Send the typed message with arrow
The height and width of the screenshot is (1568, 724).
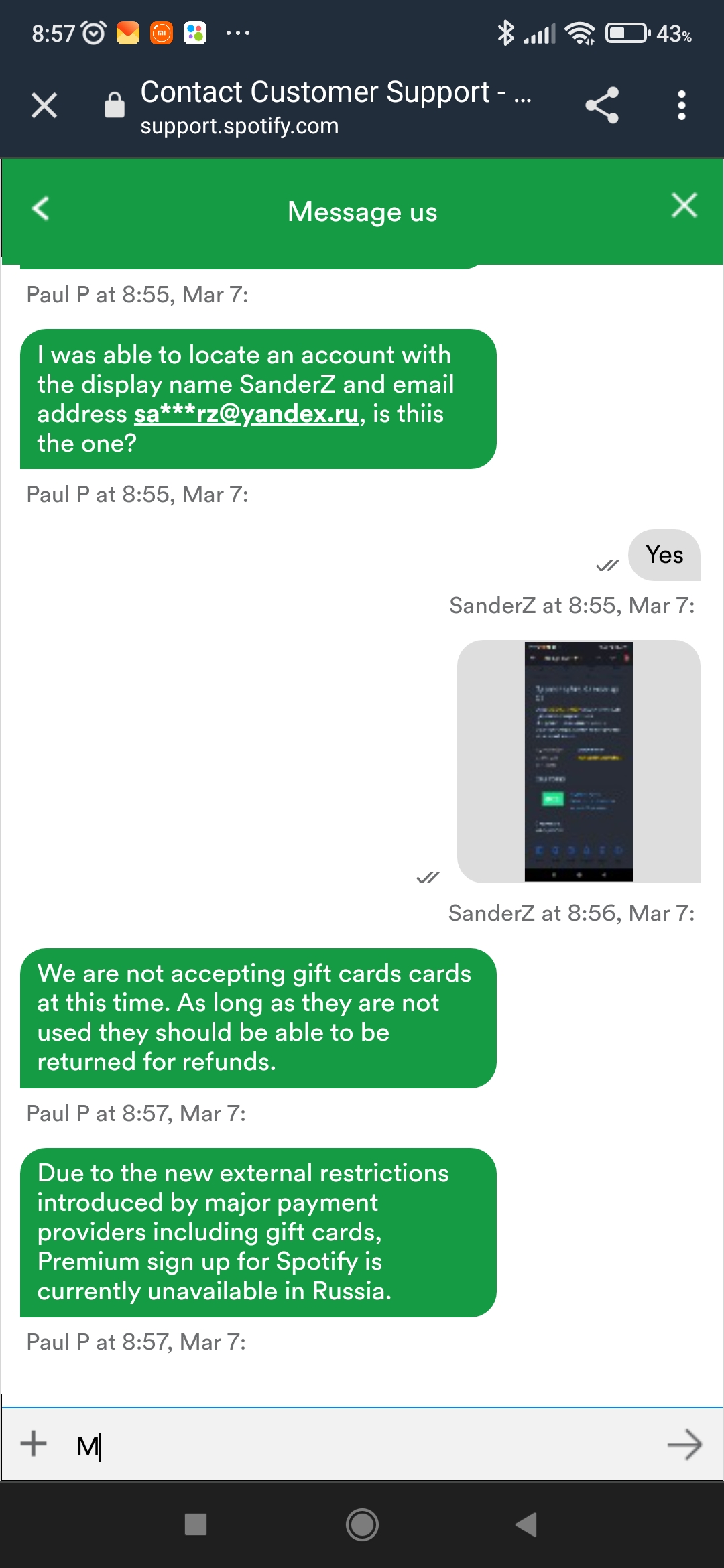684,1444
